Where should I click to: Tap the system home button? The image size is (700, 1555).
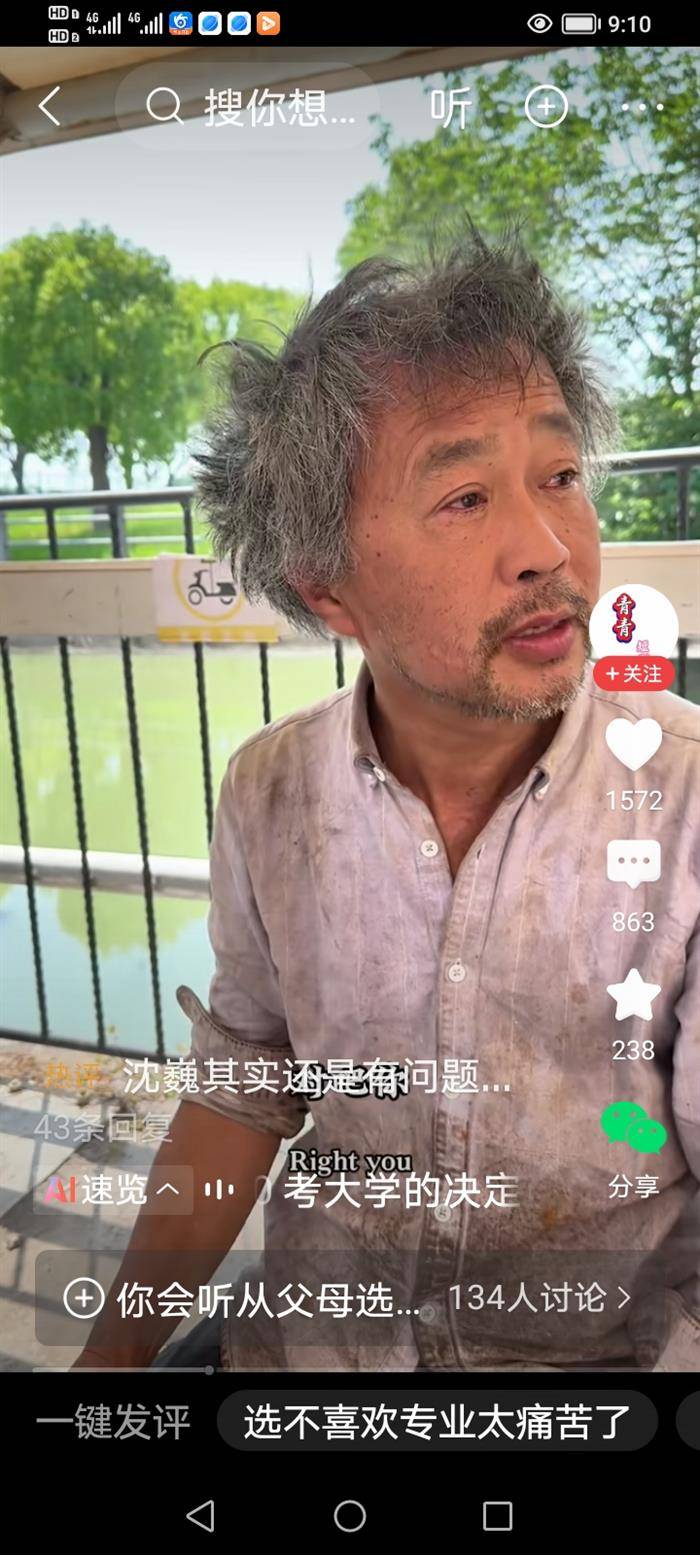point(349,1516)
